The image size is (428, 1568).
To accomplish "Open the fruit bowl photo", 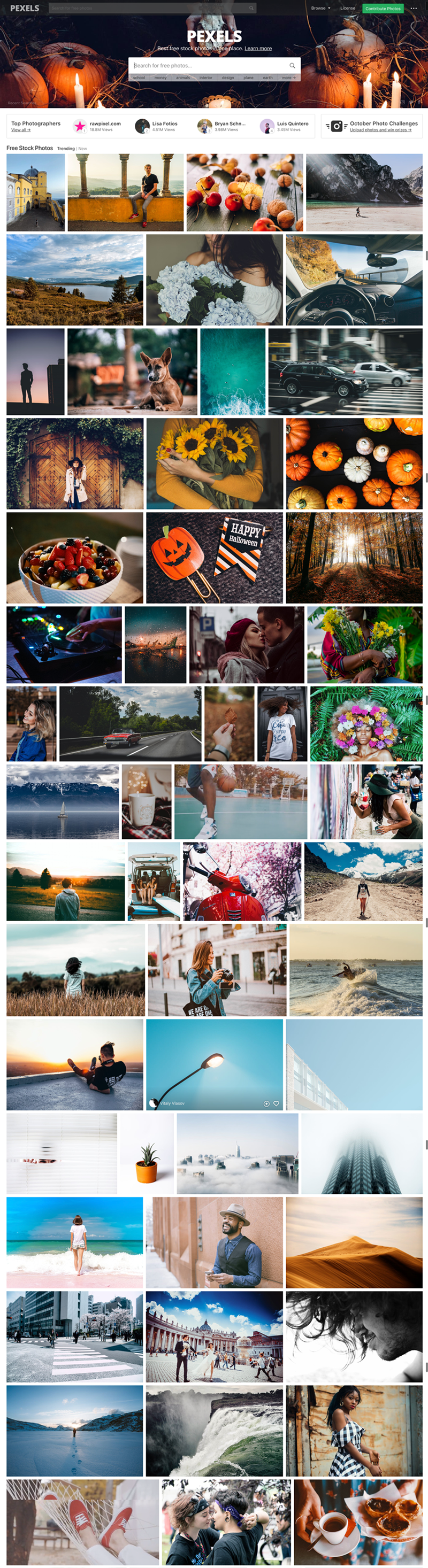I will [74, 557].
